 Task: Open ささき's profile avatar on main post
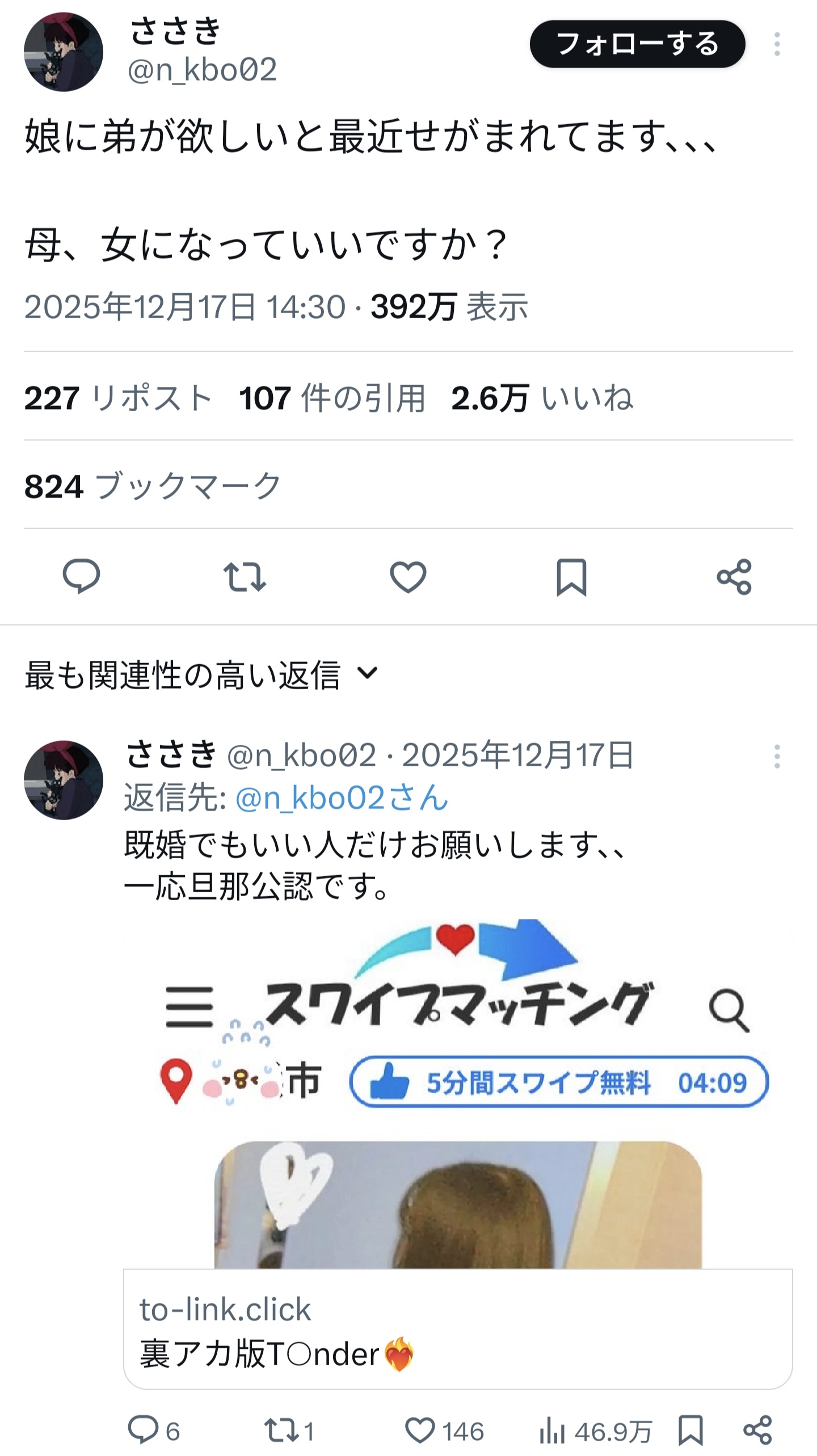point(64,52)
